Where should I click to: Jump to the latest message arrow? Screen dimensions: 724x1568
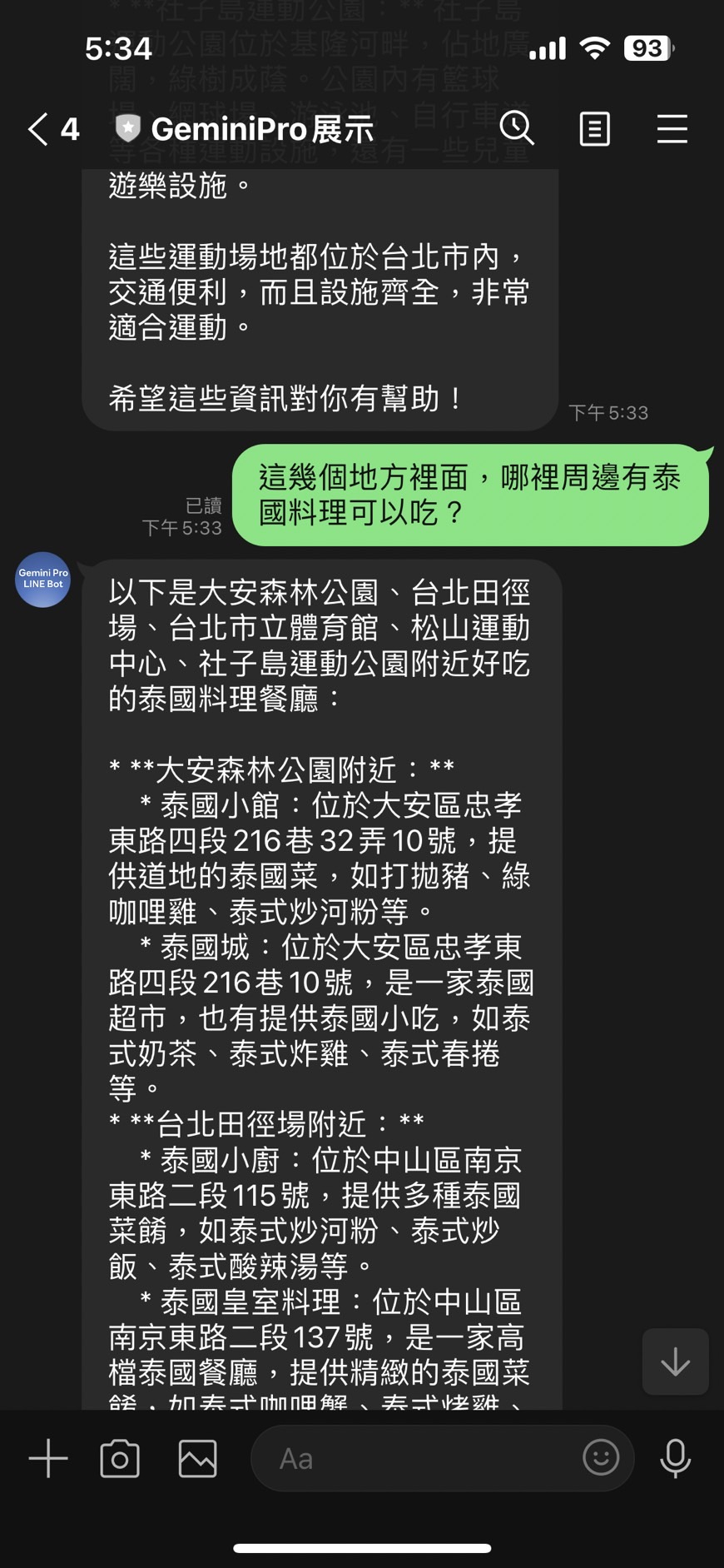point(675,1361)
